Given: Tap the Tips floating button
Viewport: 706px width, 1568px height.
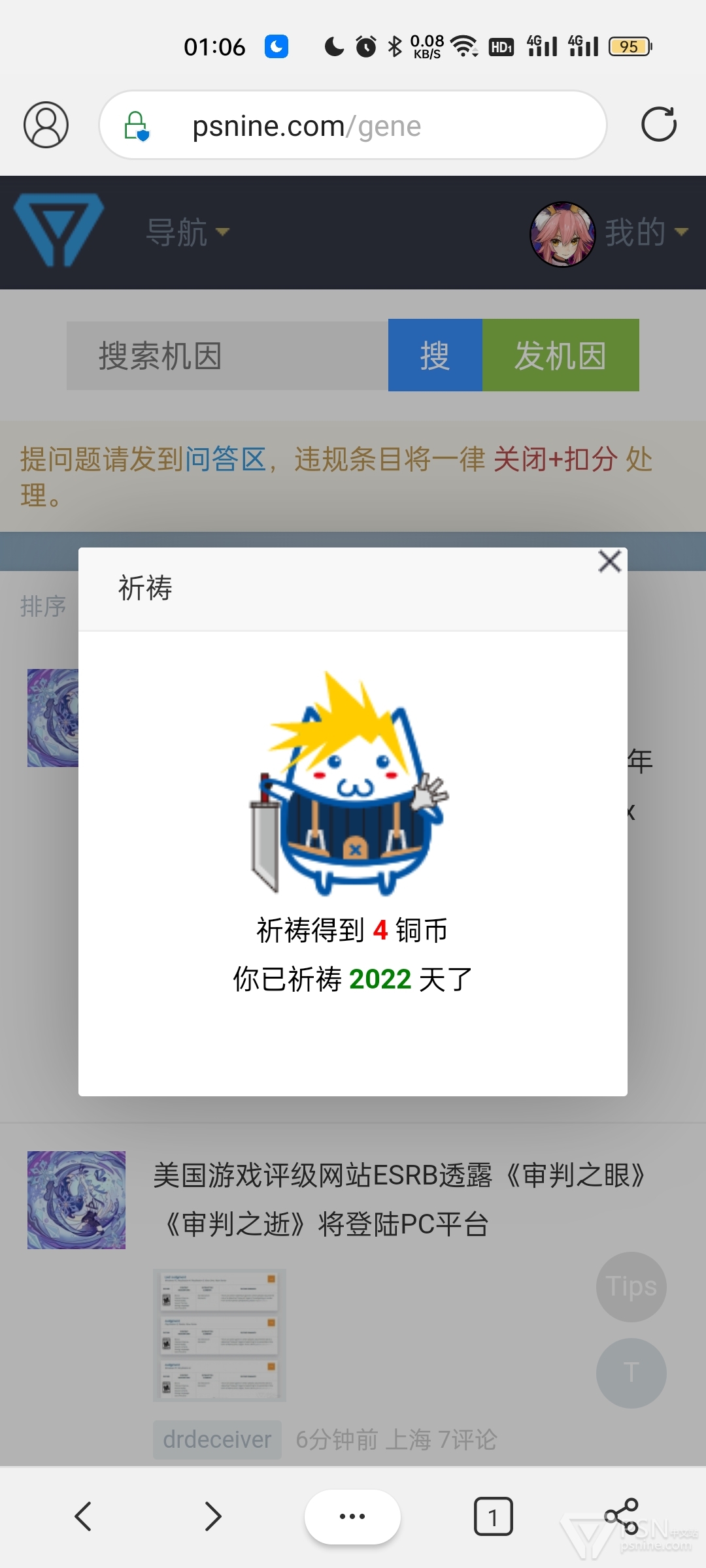Looking at the screenshot, I should pos(631,1286).
